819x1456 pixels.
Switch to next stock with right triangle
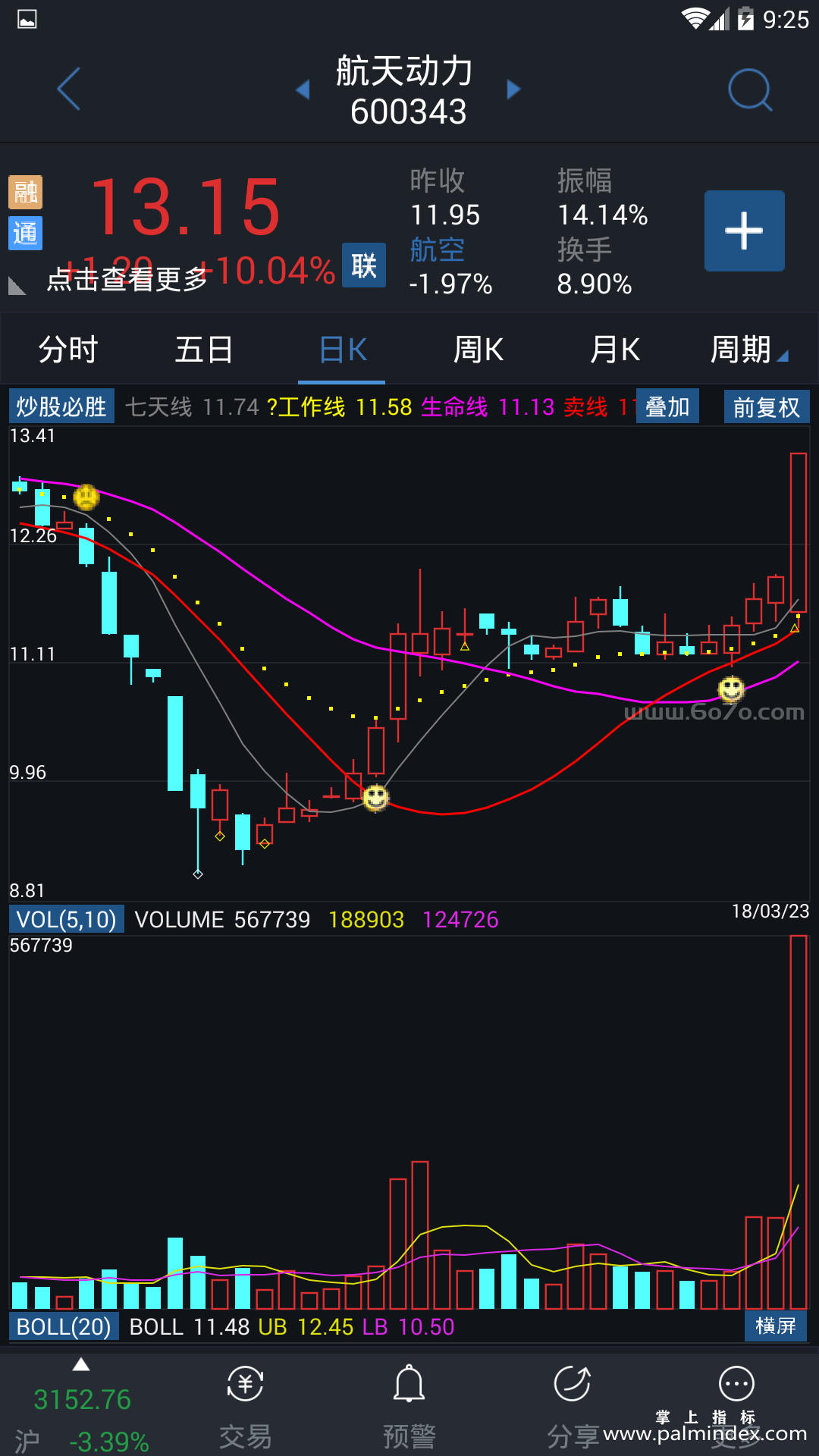click(x=513, y=89)
